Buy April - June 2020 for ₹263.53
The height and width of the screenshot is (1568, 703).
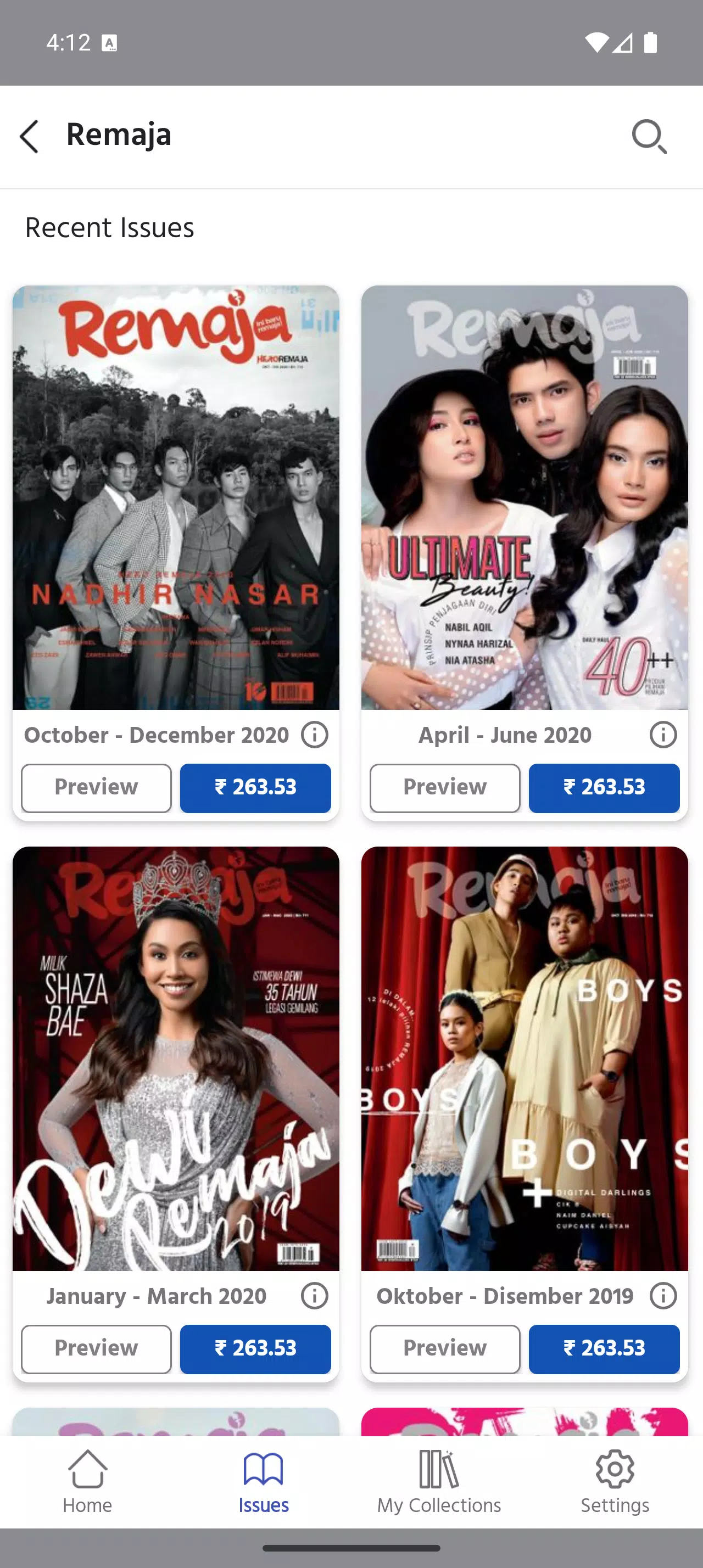coord(604,788)
